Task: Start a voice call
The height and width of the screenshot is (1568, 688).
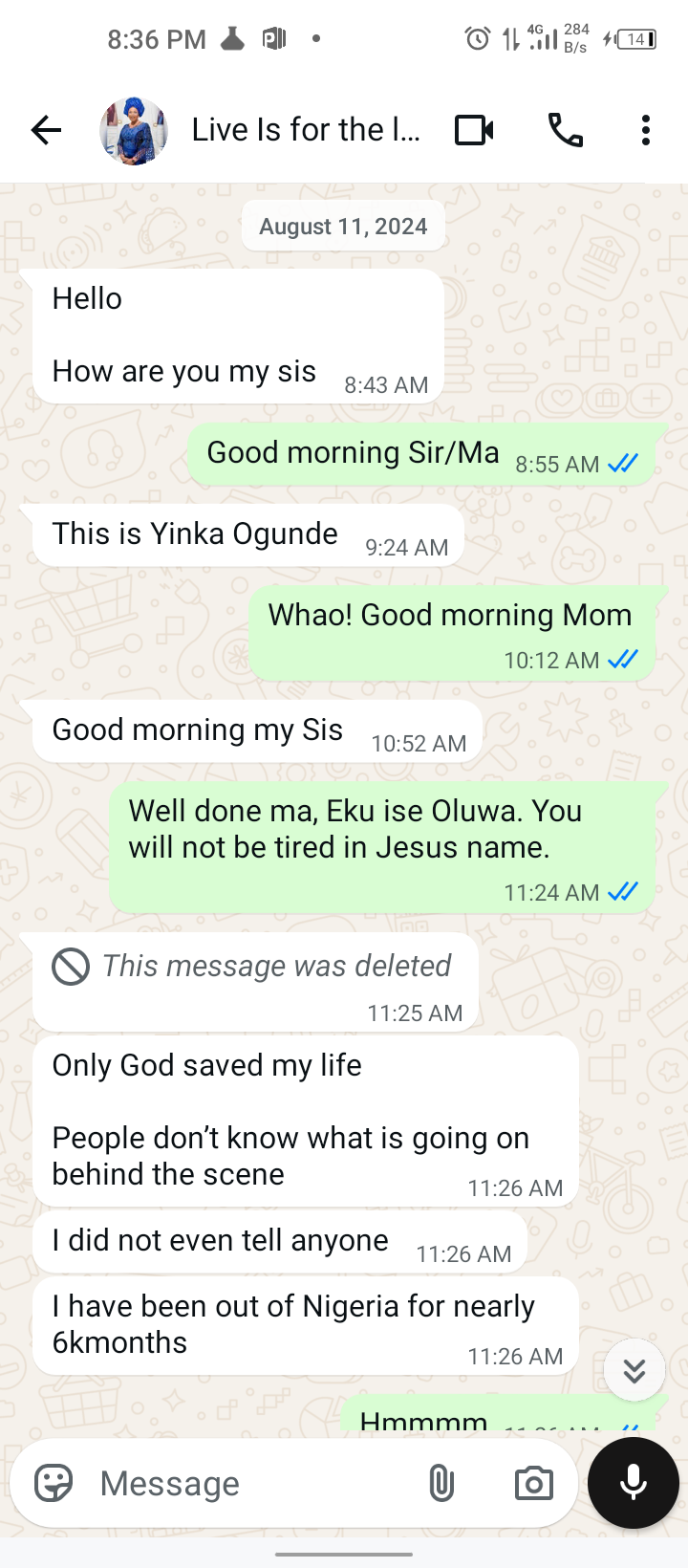Action: point(565,130)
